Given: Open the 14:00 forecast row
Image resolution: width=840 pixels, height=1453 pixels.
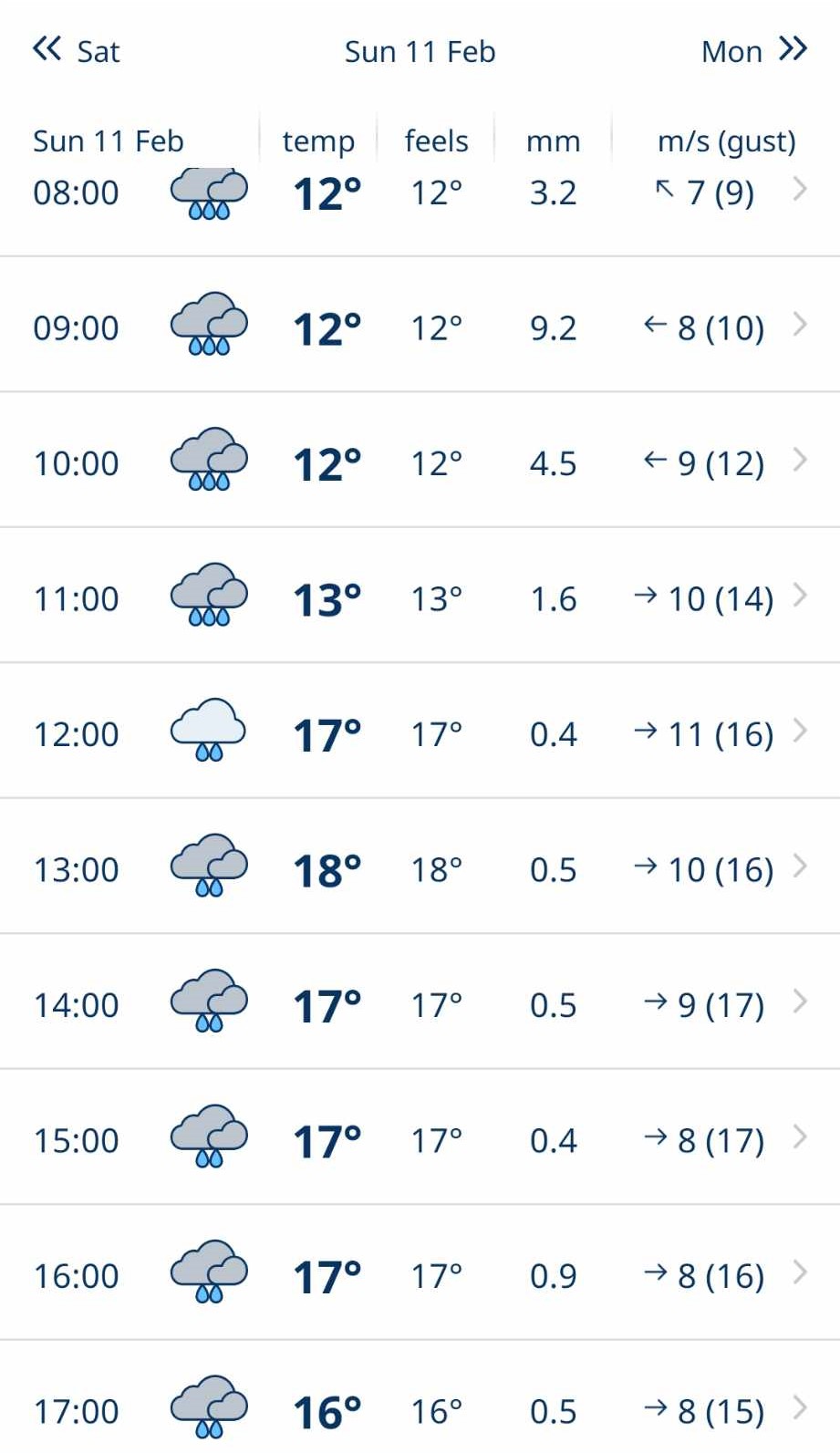Looking at the screenshot, I should 420,1002.
